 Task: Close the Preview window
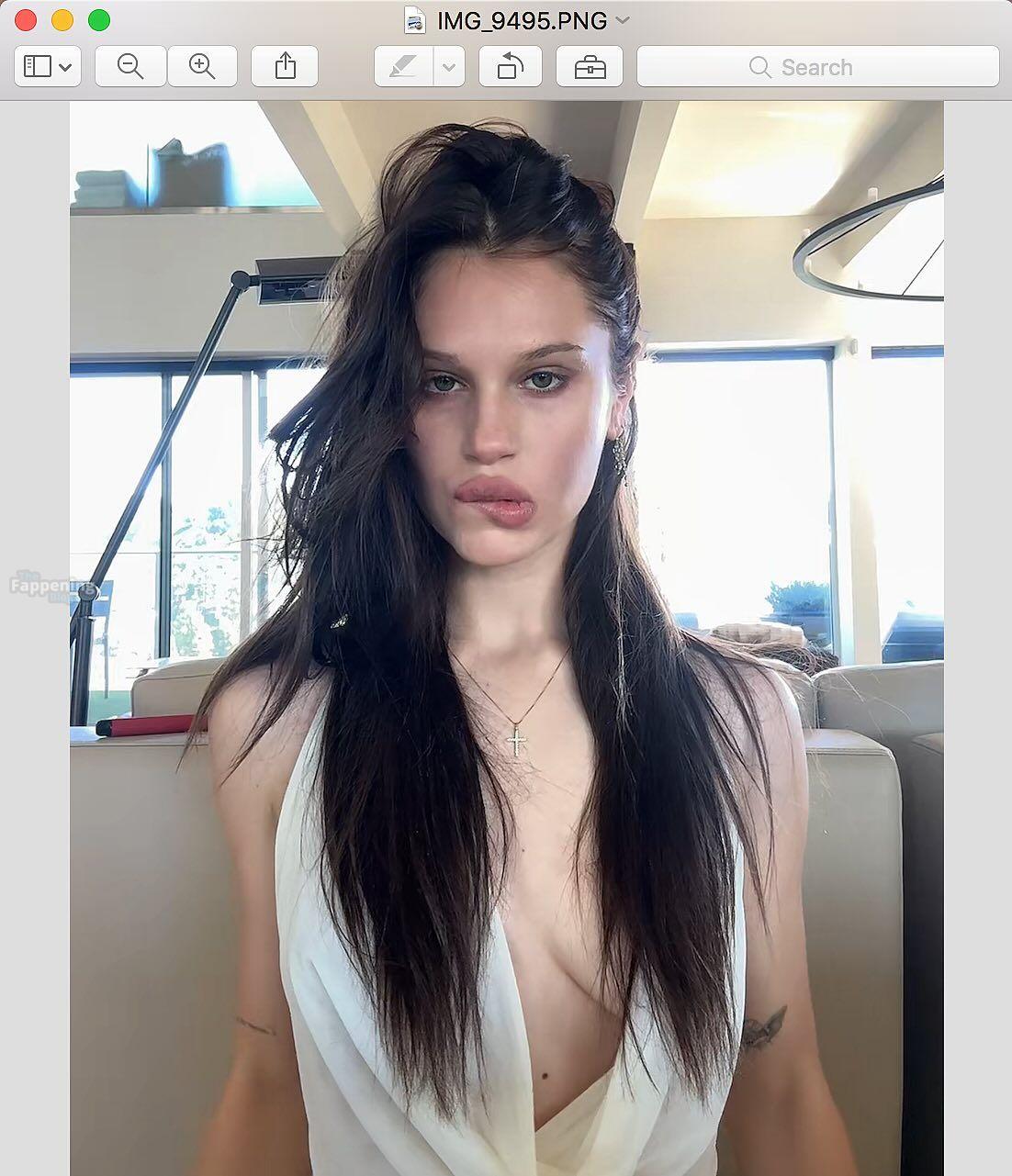[x=26, y=20]
